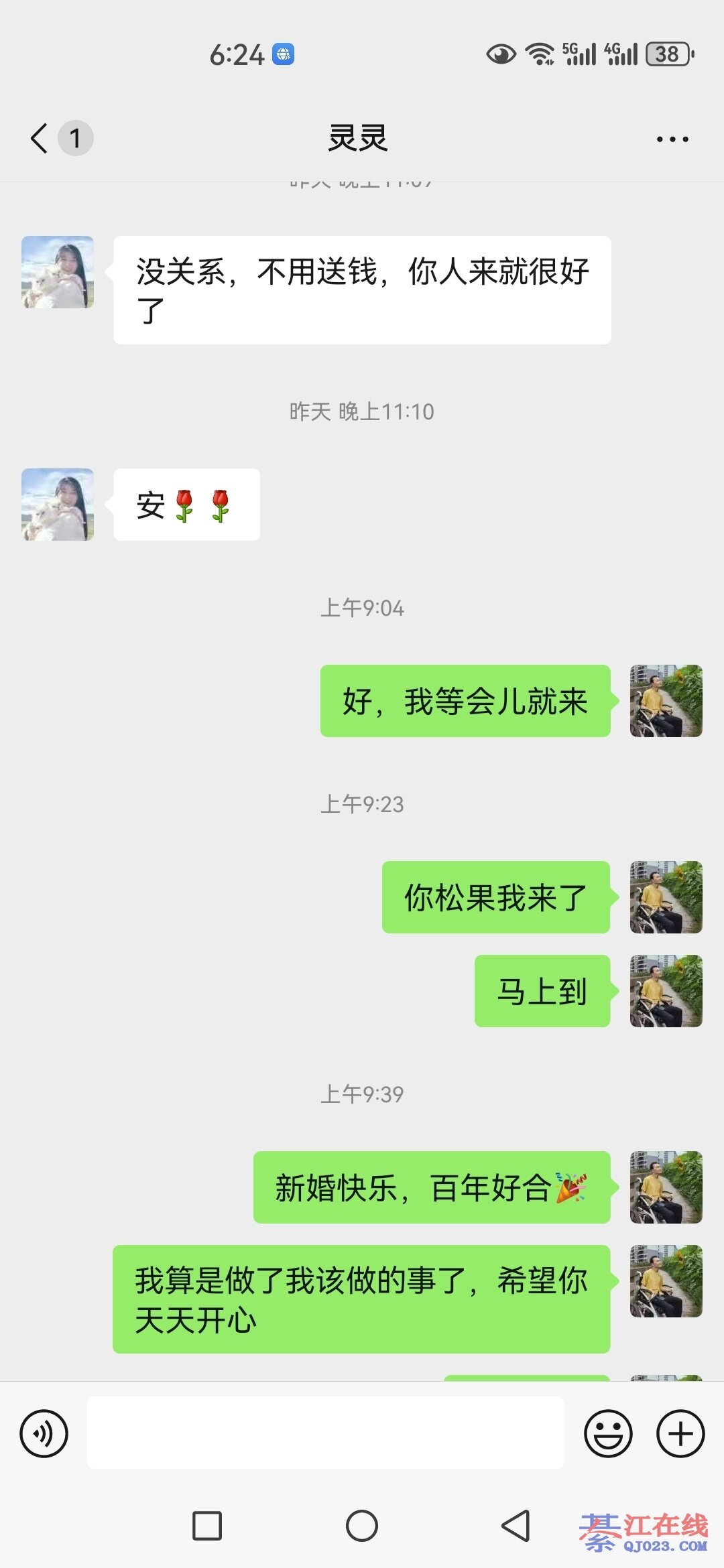Open chat info via three-dot menu
724x1568 pixels.
672,139
